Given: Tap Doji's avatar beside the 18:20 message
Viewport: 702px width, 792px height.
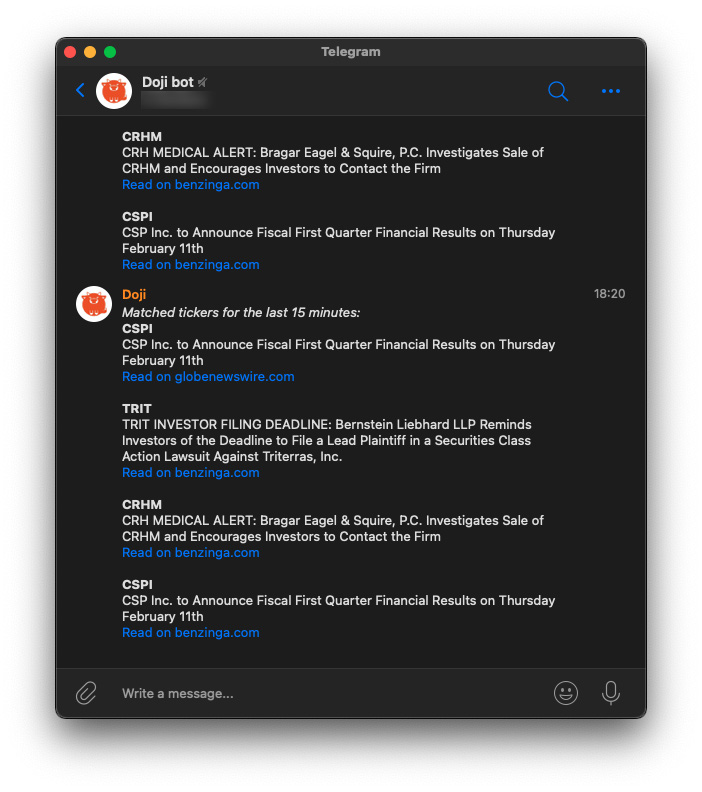Looking at the screenshot, I should [x=94, y=304].
